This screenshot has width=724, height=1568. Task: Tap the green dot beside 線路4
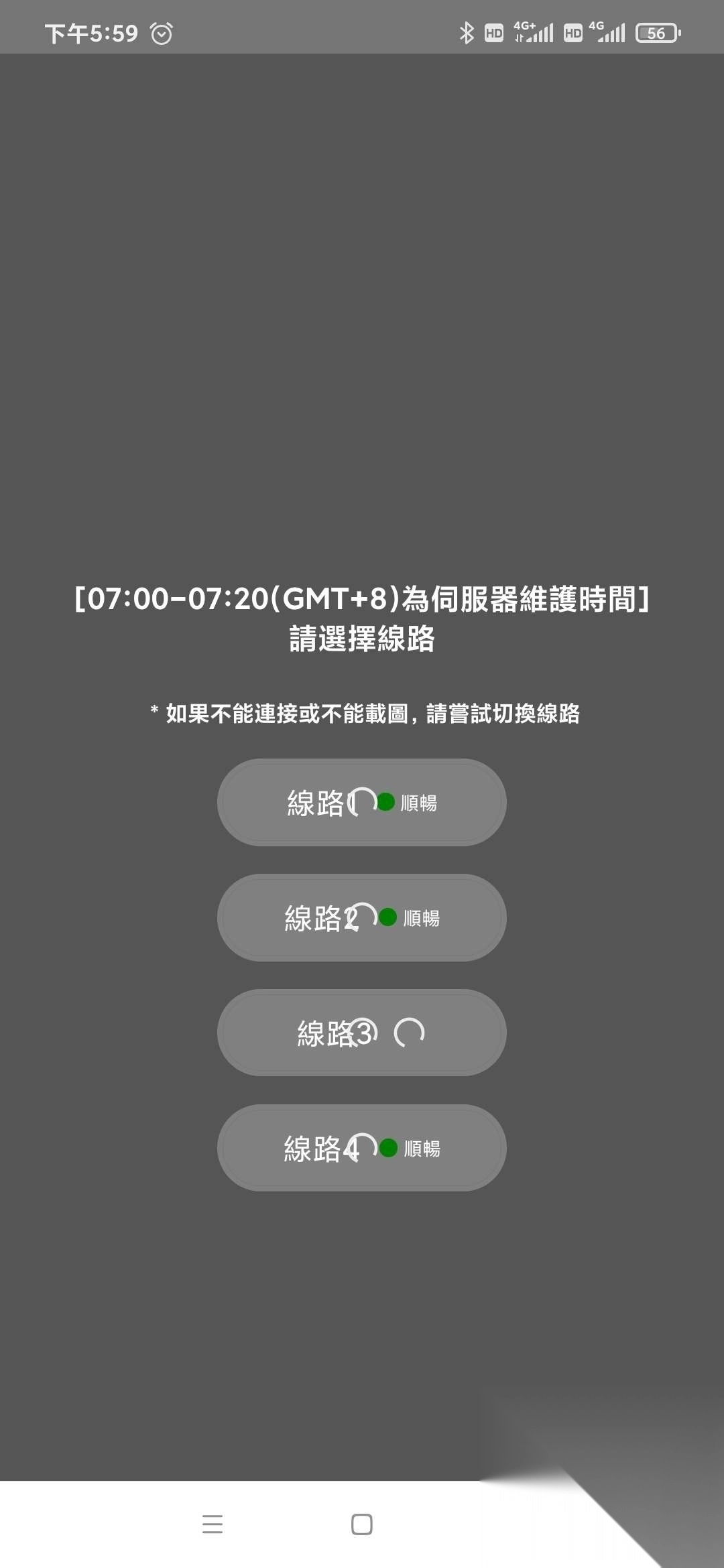click(x=387, y=1147)
